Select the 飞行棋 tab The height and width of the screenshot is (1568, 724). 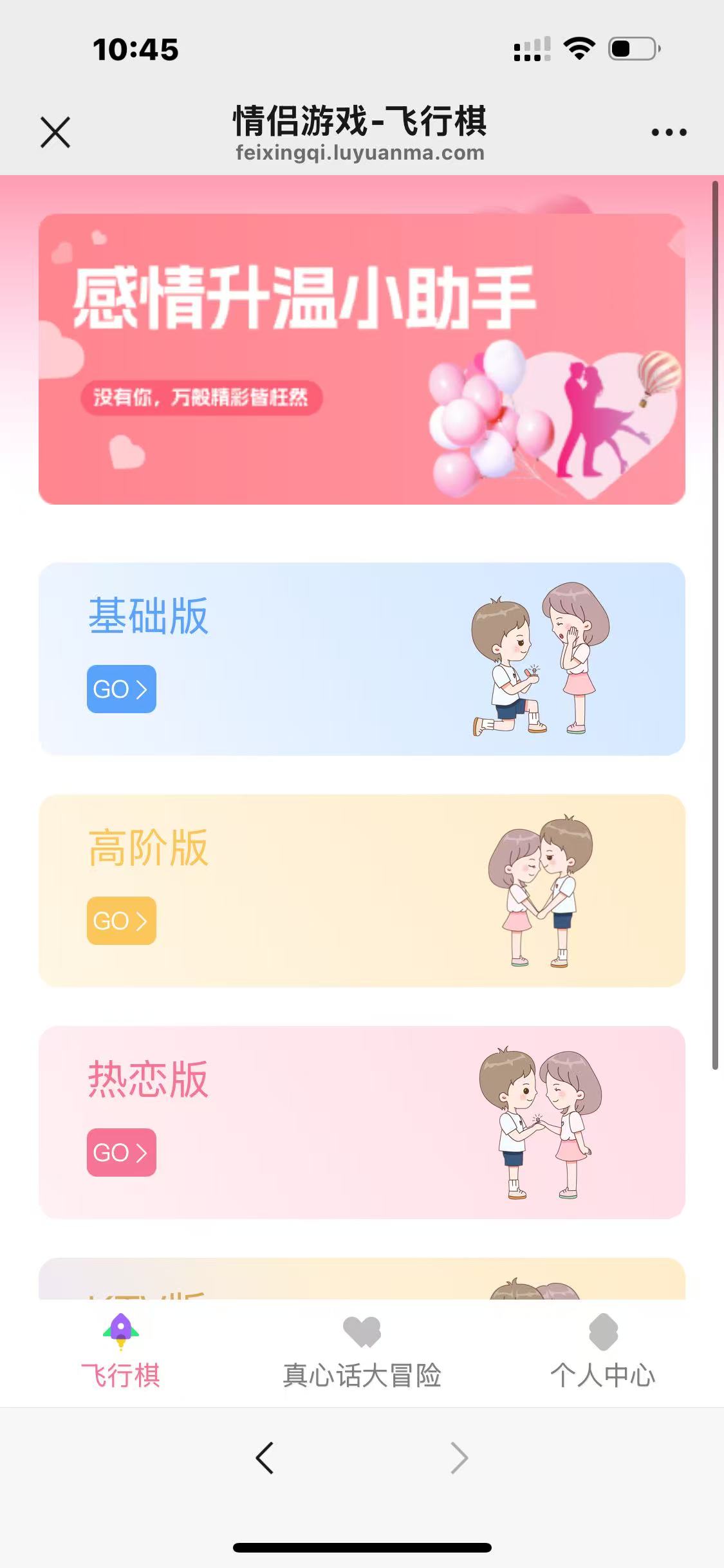click(120, 1352)
